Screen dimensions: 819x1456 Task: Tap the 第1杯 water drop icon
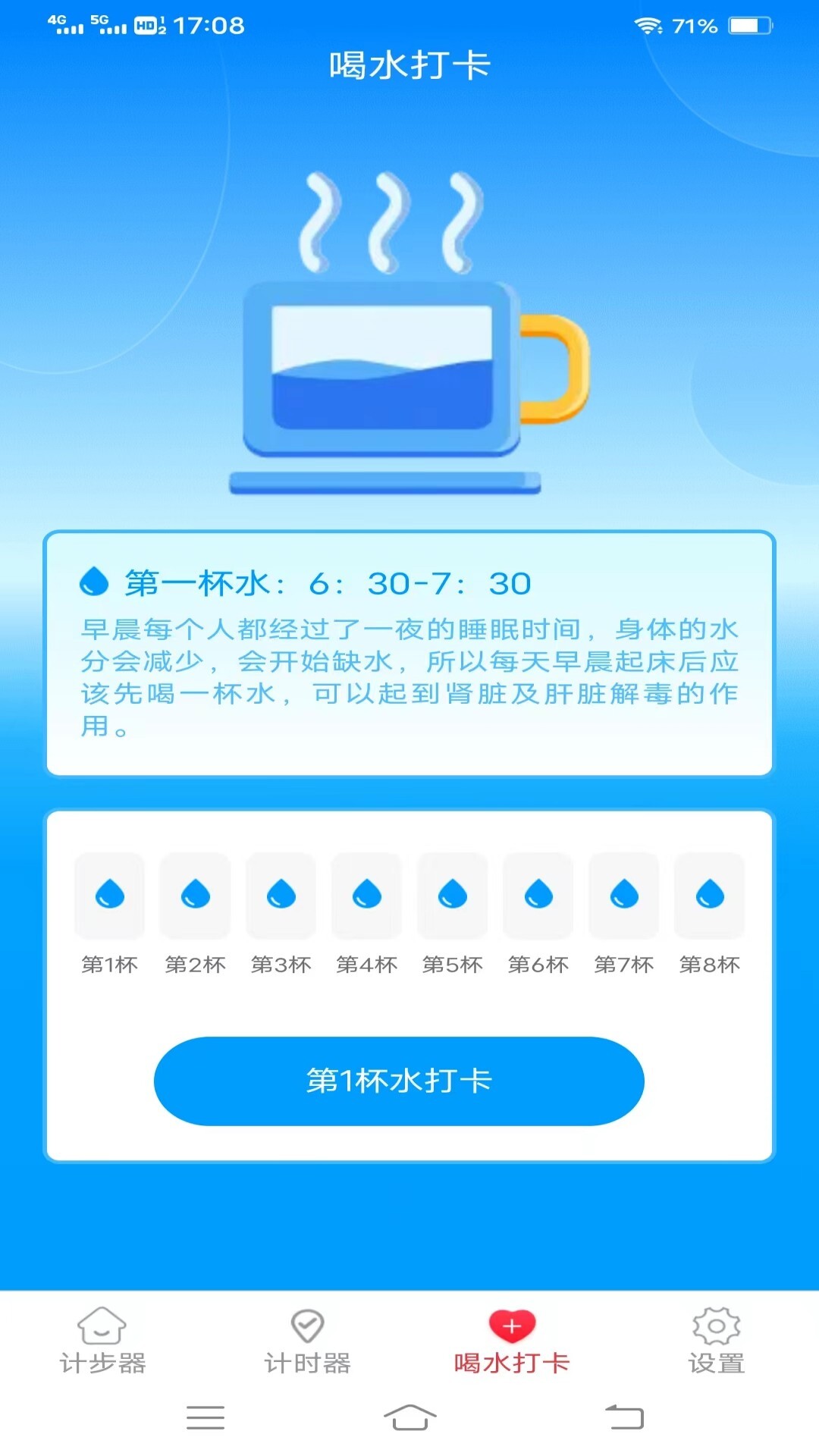pos(108,896)
